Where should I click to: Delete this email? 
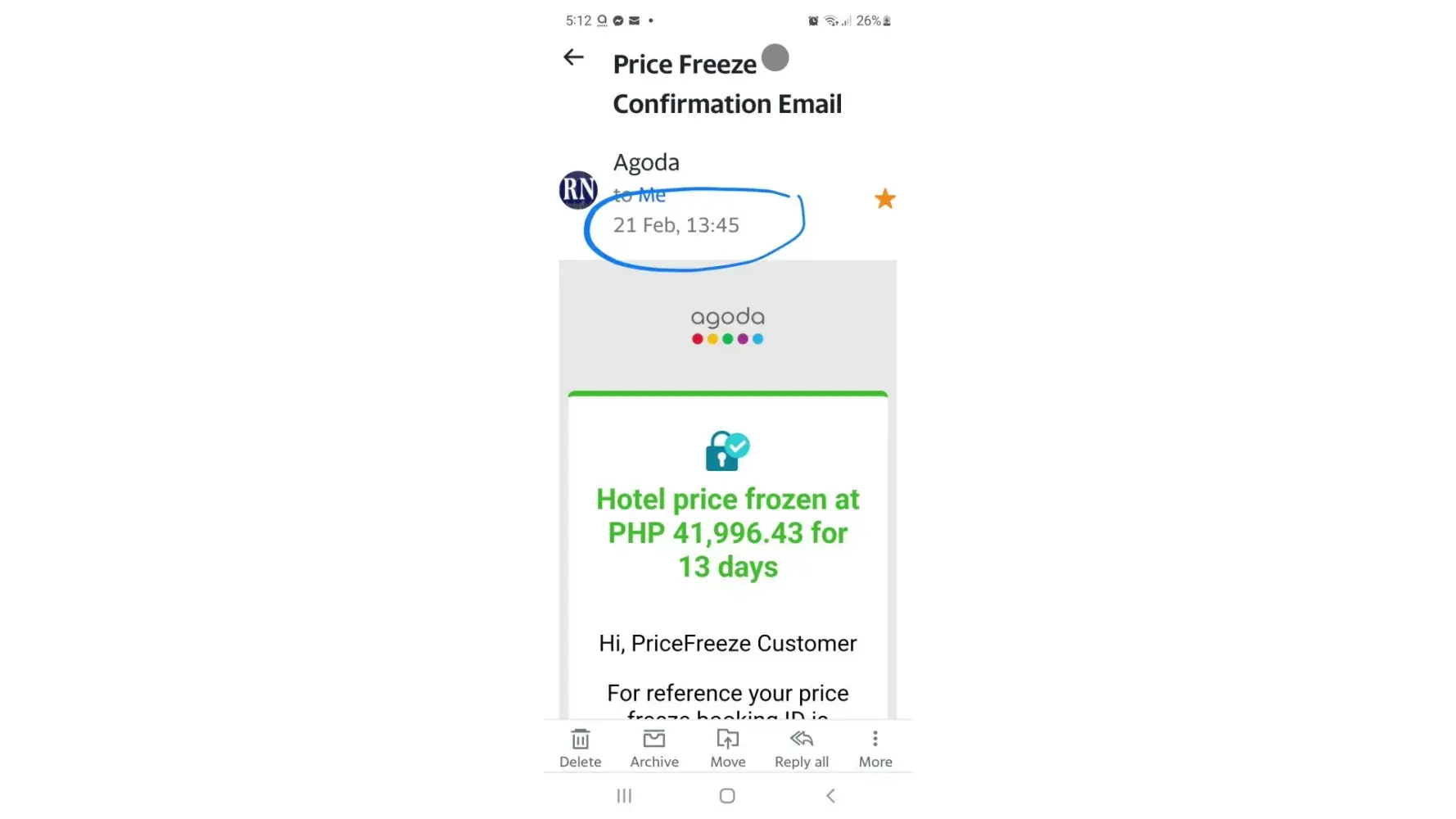tap(580, 748)
